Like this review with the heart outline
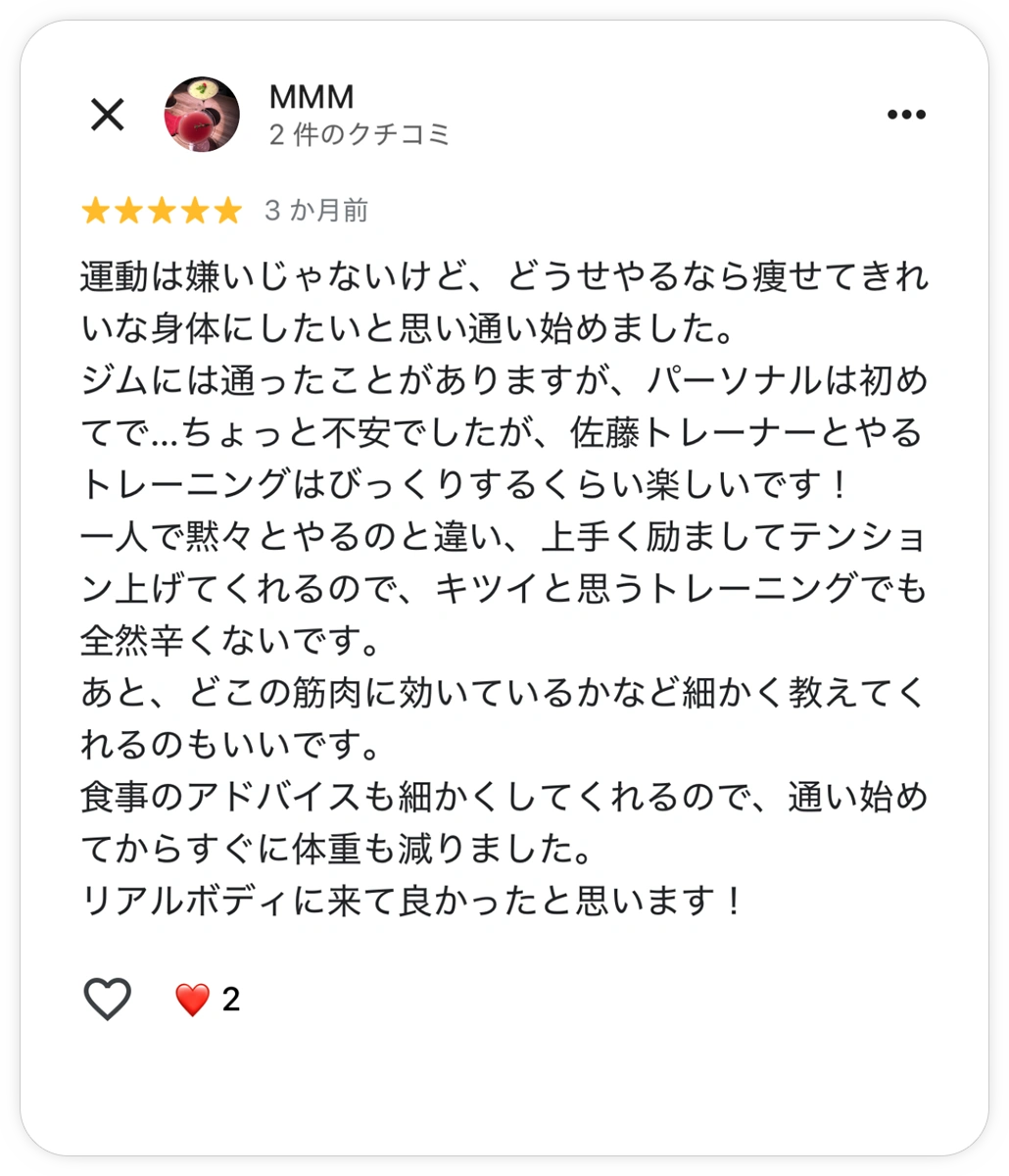The width and height of the screenshot is (1009, 1176). coord(107,1000)
